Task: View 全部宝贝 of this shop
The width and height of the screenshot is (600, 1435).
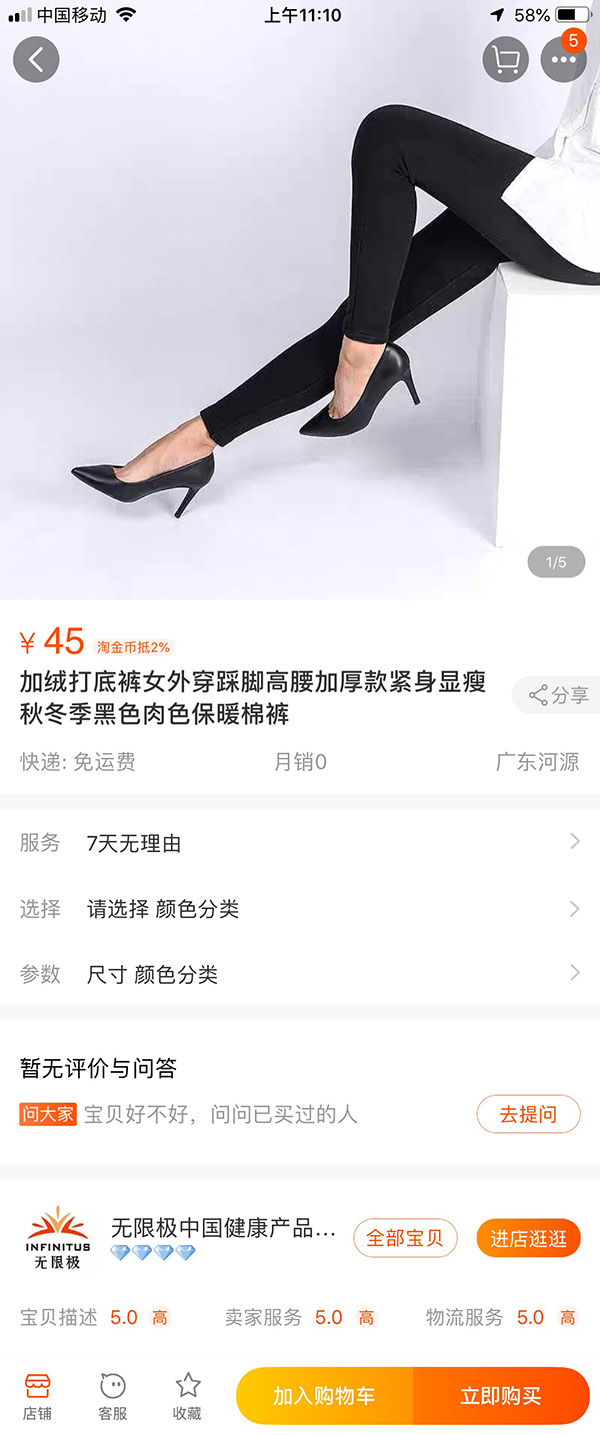Action: (405, 1238)
